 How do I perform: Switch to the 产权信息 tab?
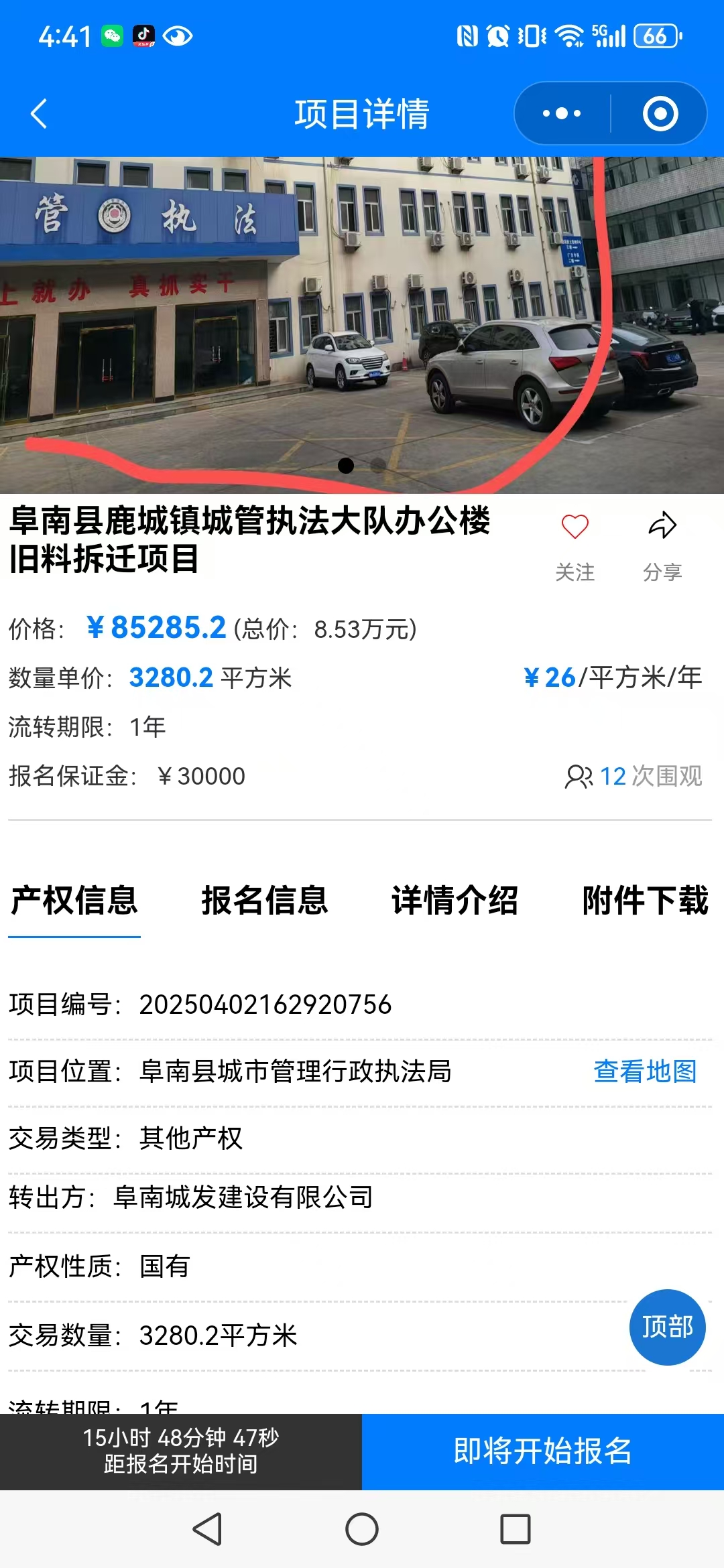[74, 900]
